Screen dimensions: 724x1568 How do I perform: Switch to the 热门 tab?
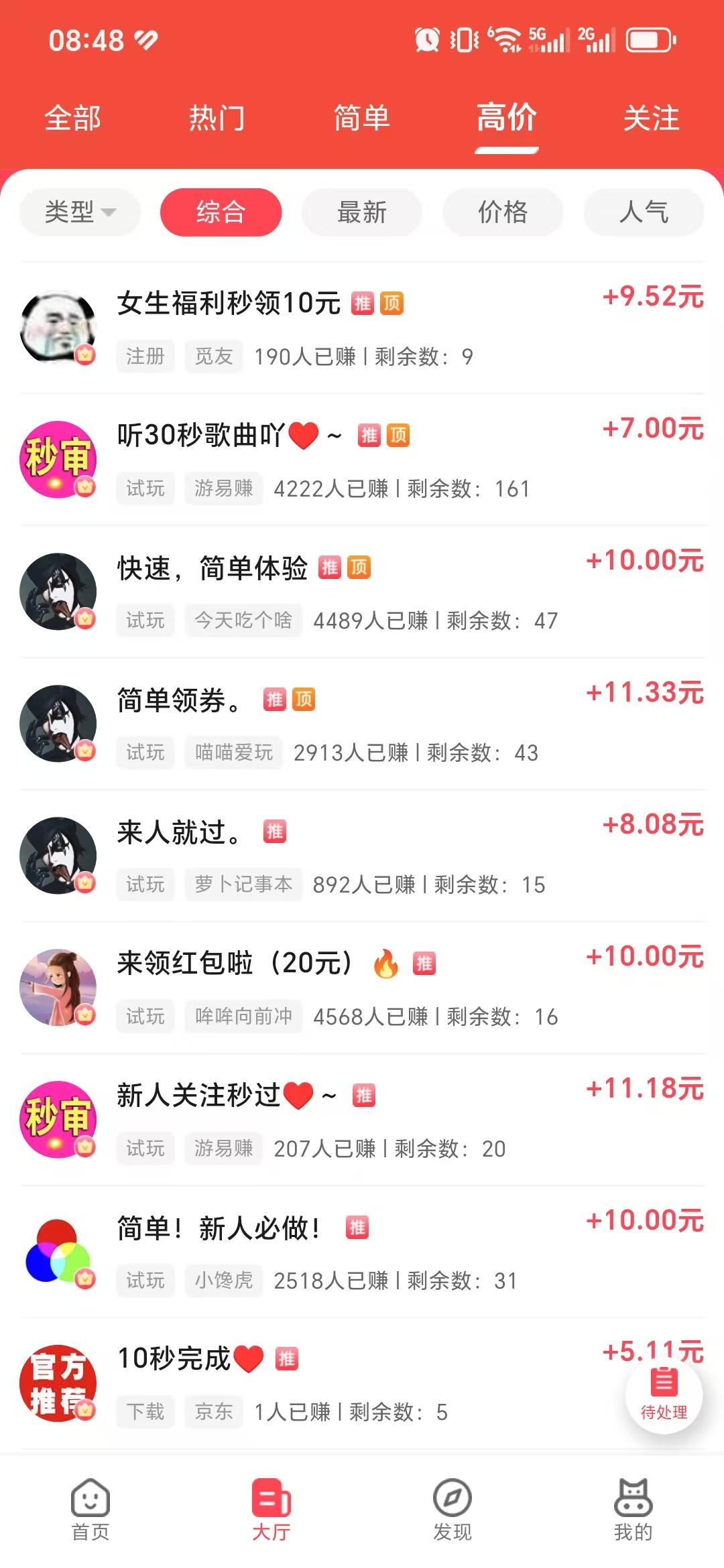[216, 119]
